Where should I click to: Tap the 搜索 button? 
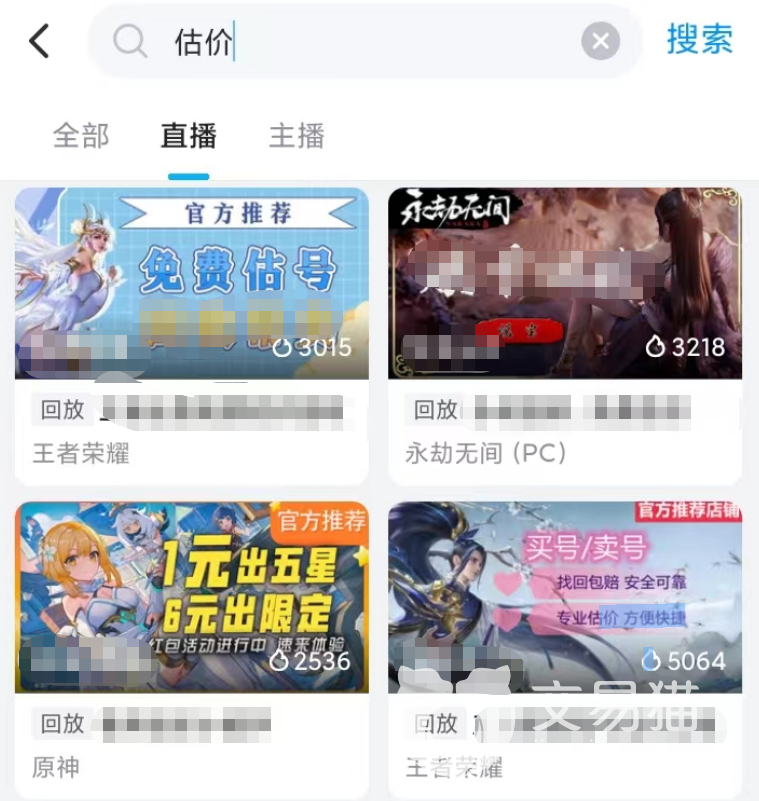click(700, 40)
